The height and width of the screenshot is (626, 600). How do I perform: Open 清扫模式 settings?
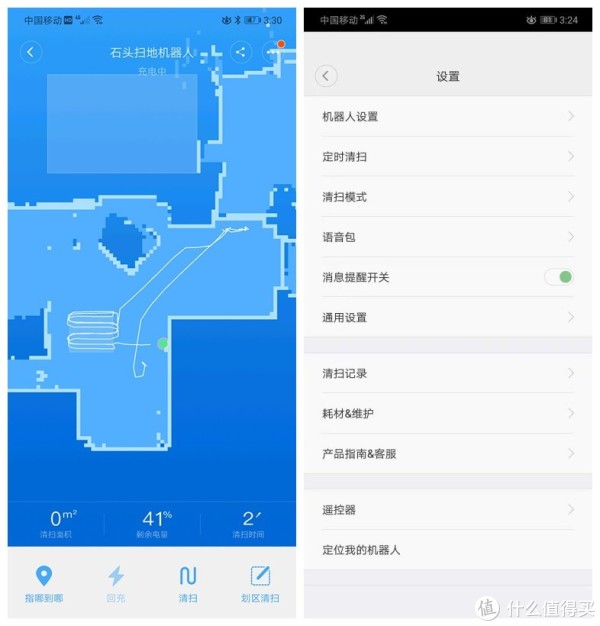[447, 197]
